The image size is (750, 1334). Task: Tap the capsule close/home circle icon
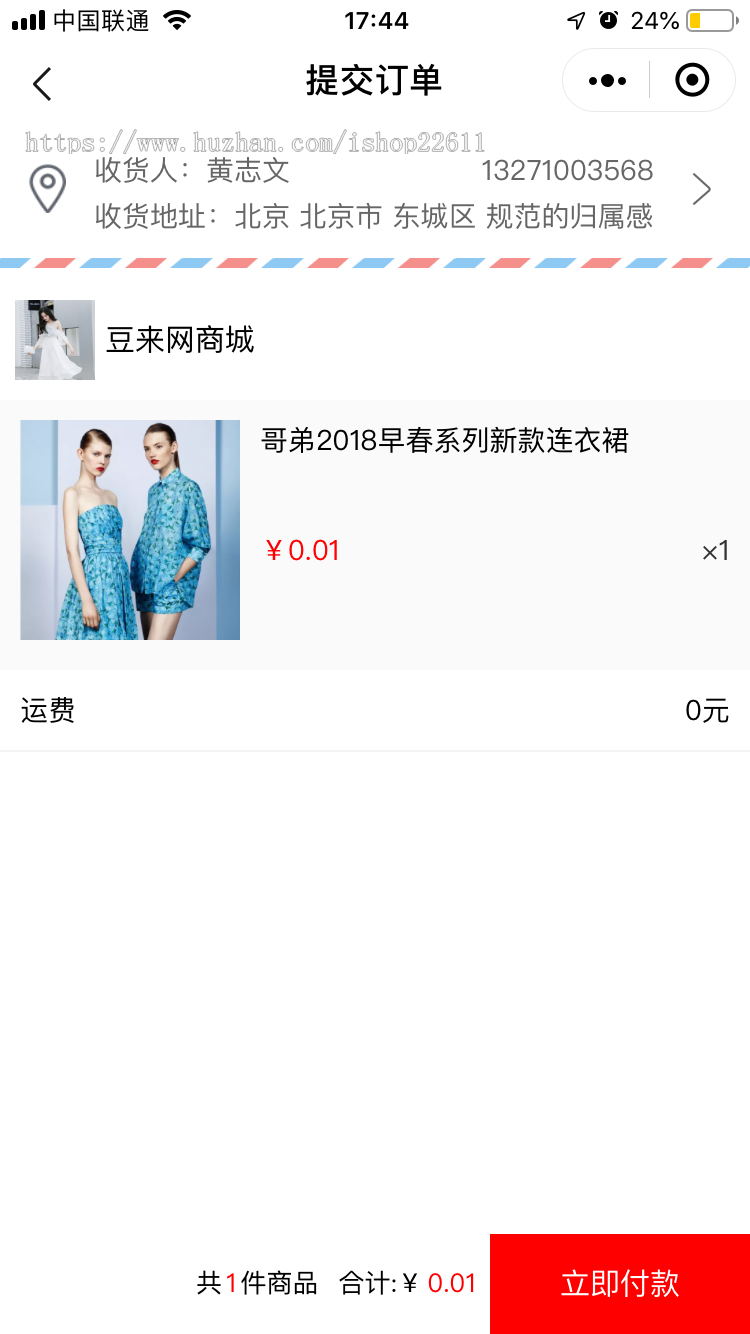[692, 82]
